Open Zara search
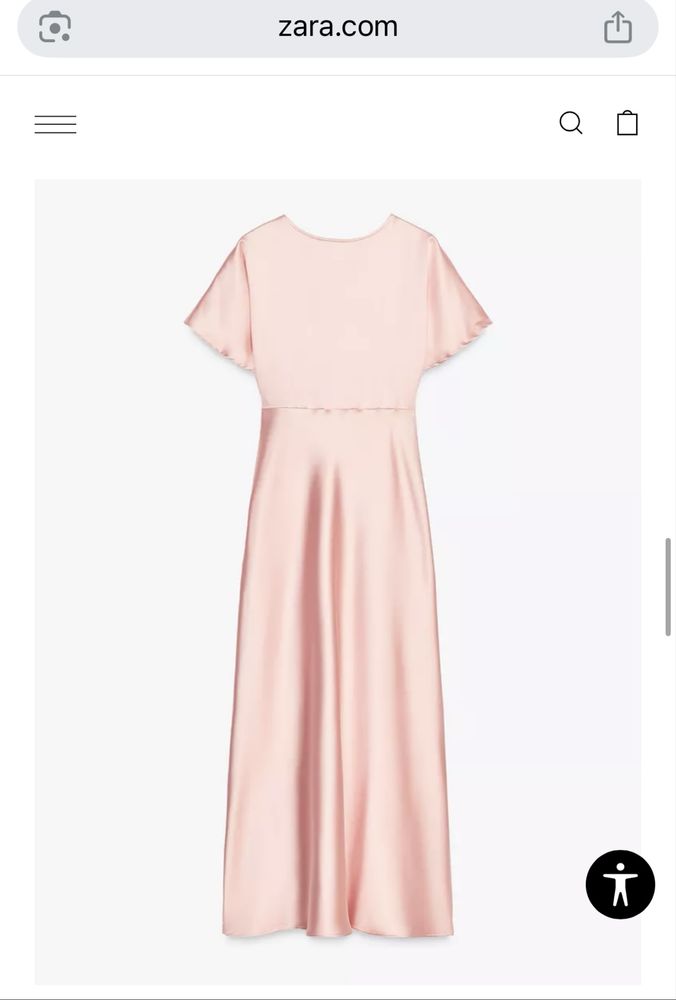 [x=571, y=123]
